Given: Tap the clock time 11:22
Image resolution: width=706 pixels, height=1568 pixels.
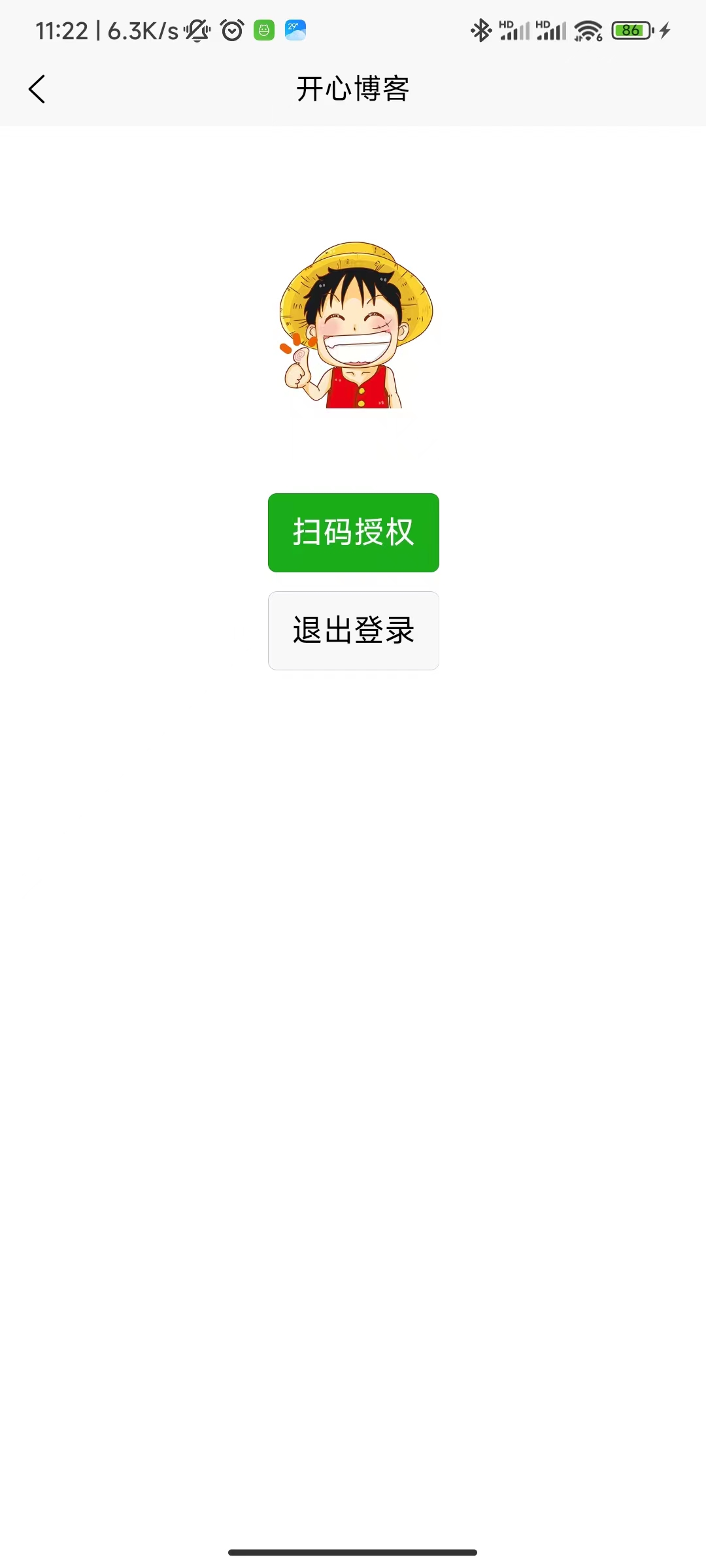Looking at the screenshot, I should click(62, 29).
